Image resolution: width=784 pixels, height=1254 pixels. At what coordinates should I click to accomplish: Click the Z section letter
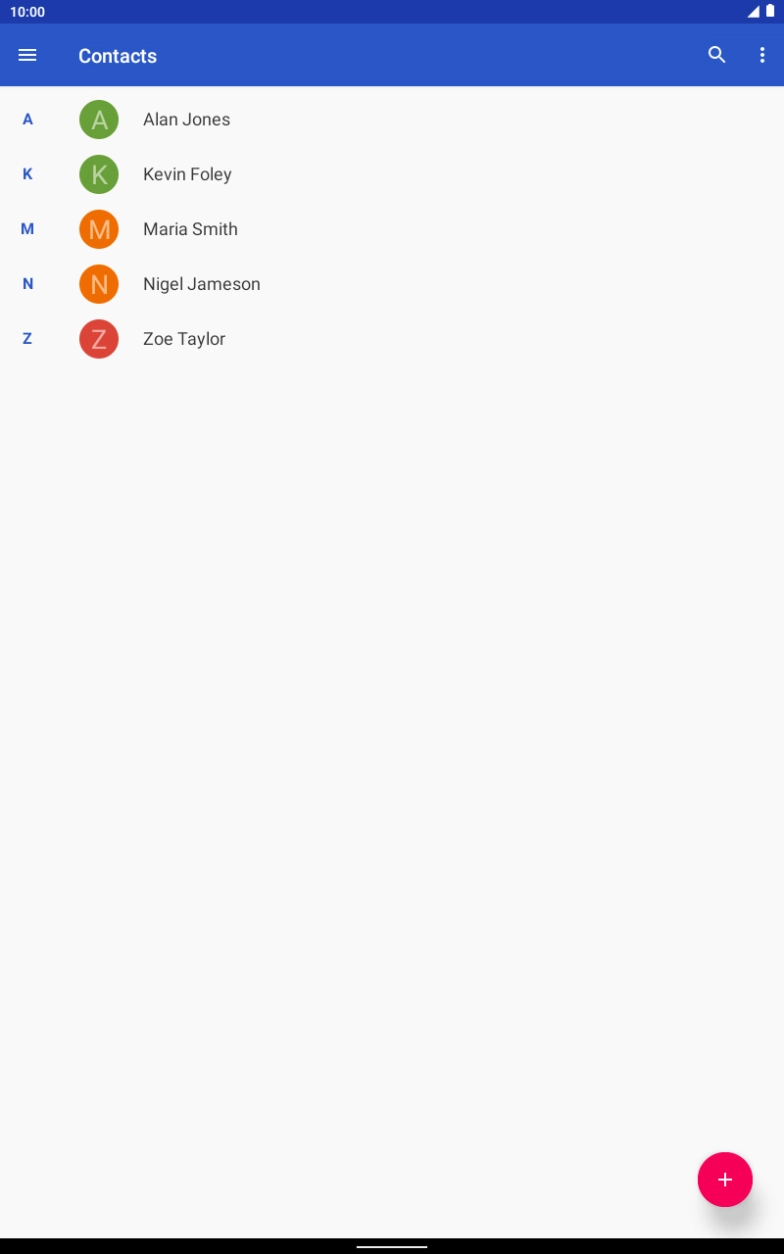tap(27, 338)
